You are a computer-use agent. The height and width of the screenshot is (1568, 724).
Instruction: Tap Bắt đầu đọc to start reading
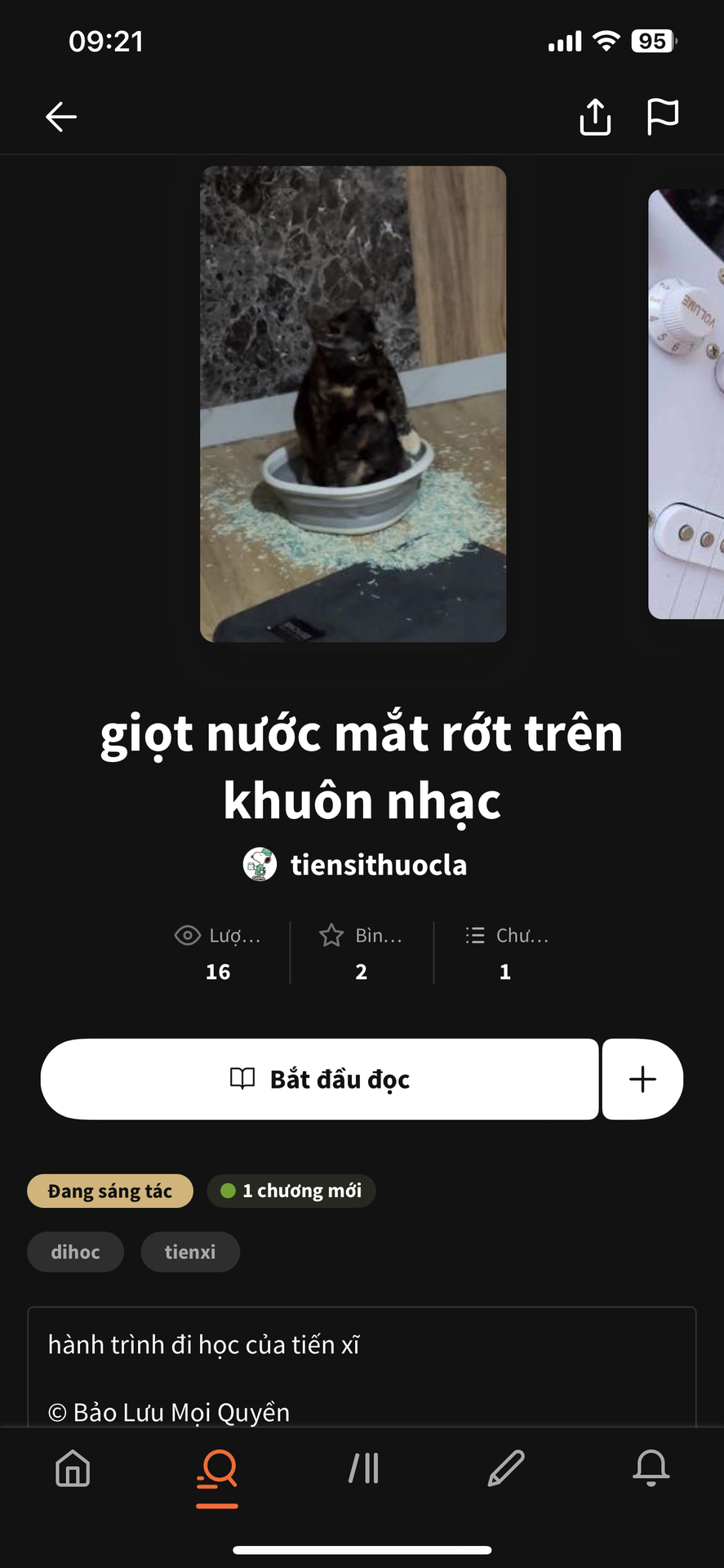320,1079
